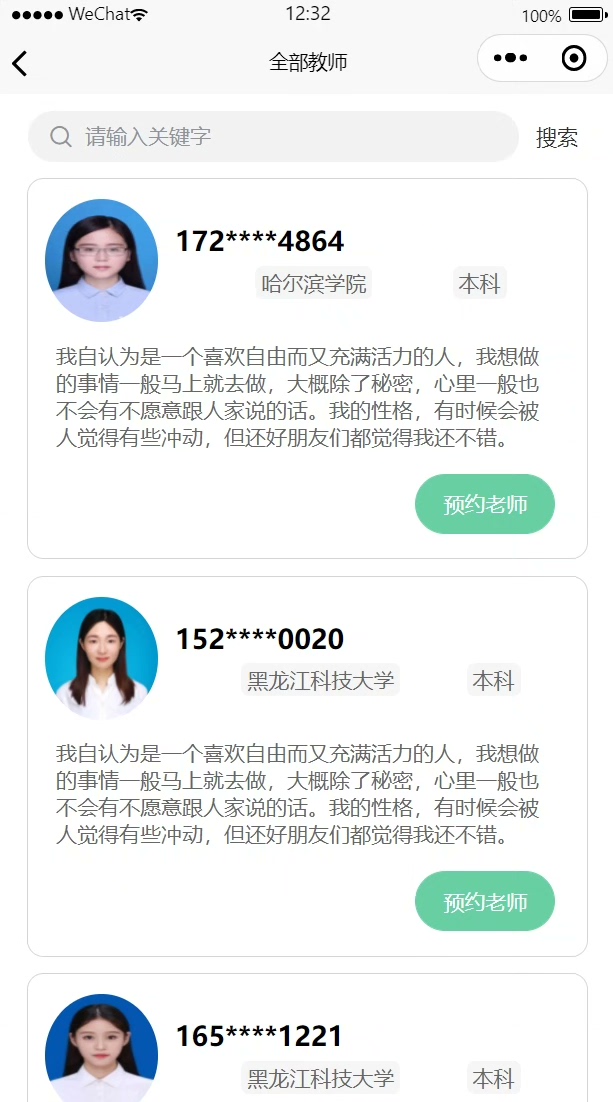
Task: Tap the 搜索 button
Action: point(557,138)
